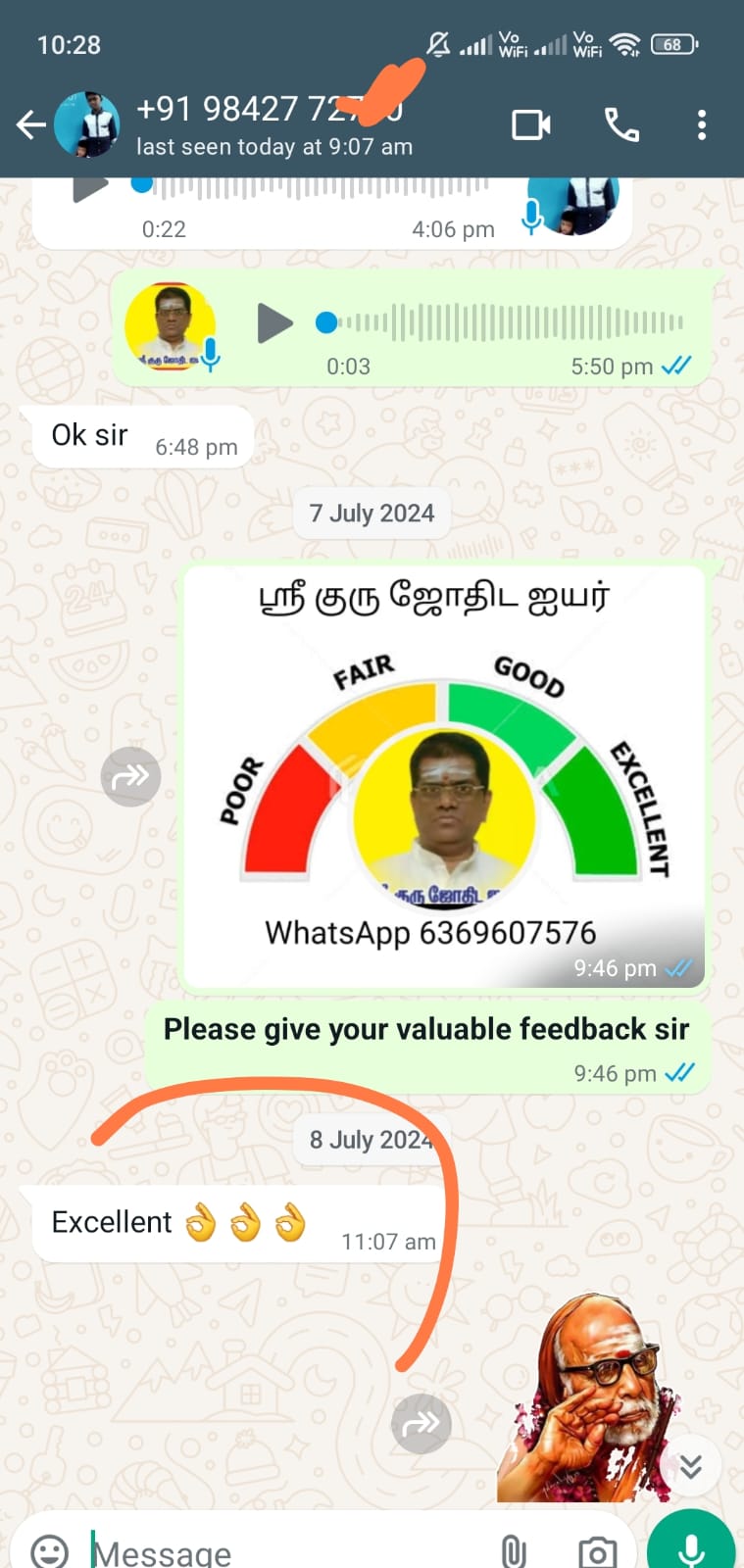Screen dimensions: 744x1568
Task: Jump to the latest messages
Action: click(691, 1466)
